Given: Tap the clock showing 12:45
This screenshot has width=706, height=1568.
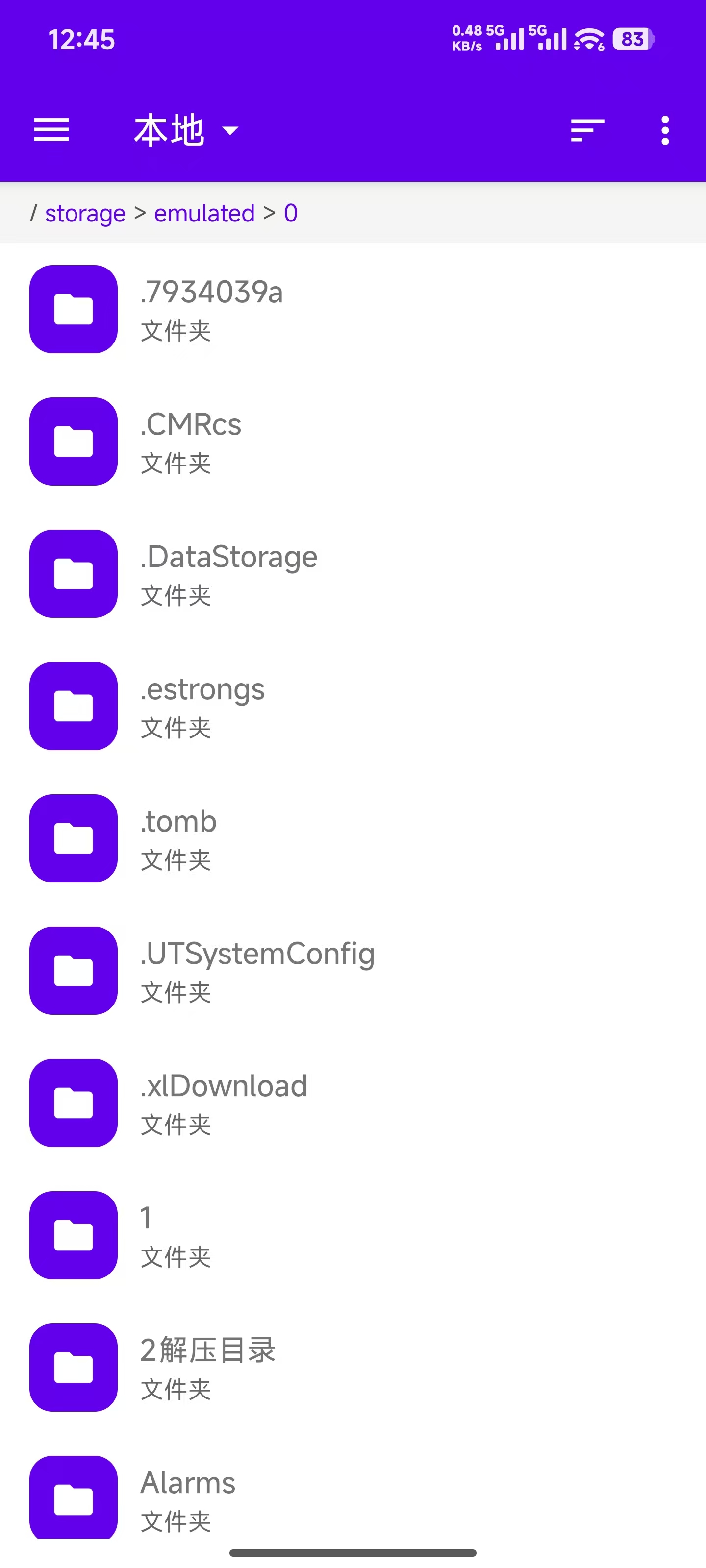Looking at the screenshot, I should 81,39.
